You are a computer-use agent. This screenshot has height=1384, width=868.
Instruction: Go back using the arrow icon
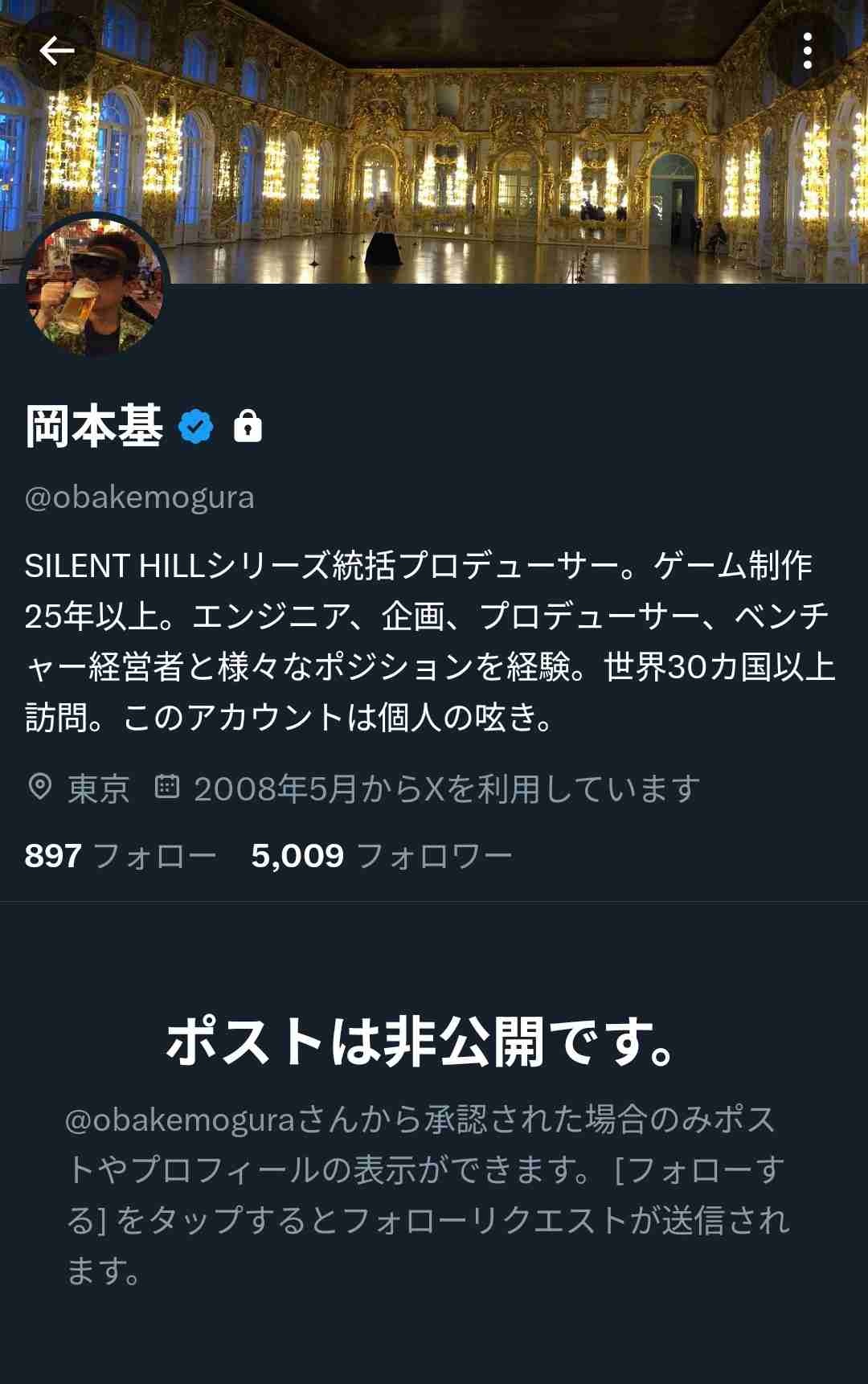pyautogui.click(x=56, y=51)
